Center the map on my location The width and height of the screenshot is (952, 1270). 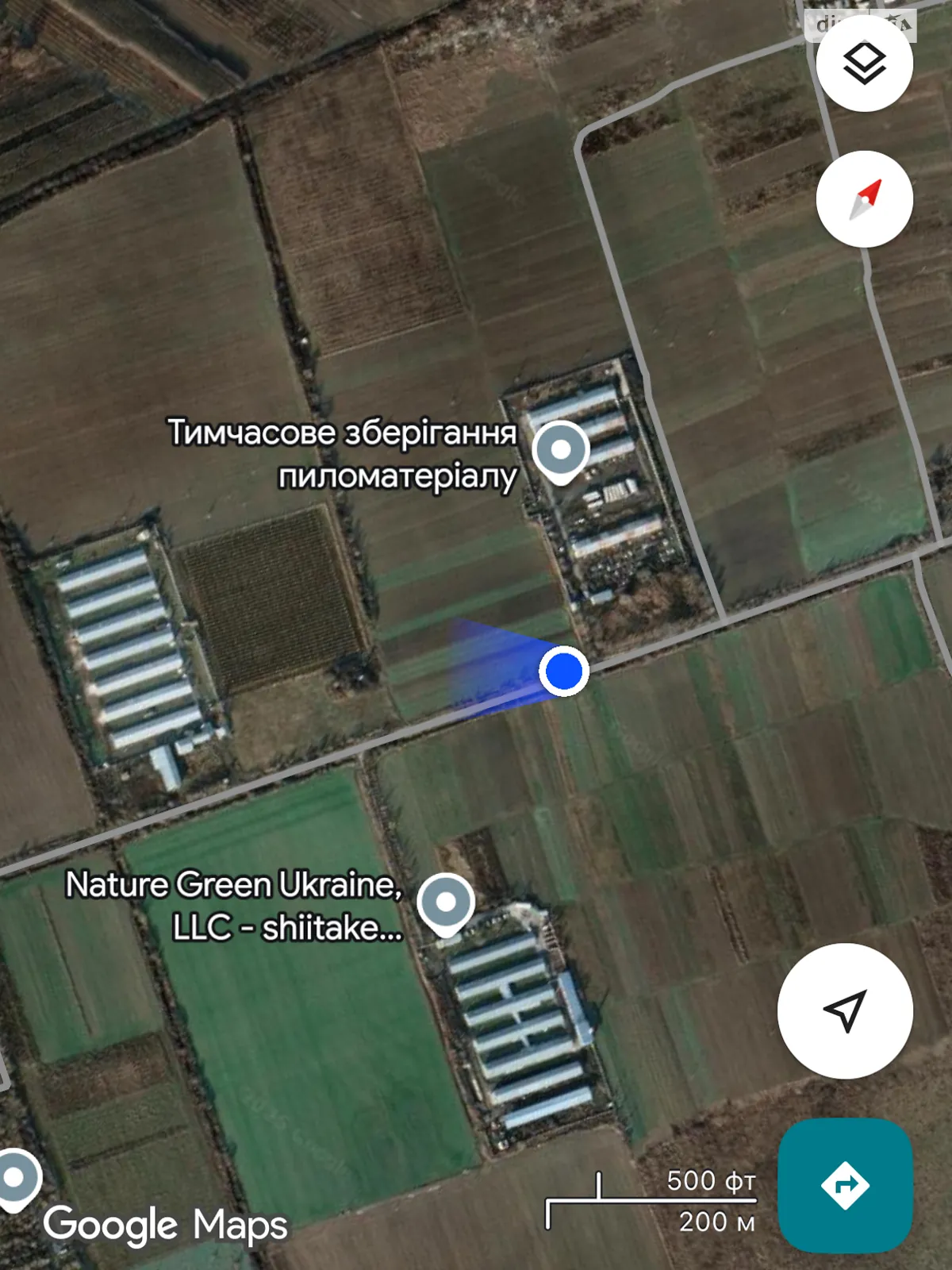click(x=845, y=1010)
